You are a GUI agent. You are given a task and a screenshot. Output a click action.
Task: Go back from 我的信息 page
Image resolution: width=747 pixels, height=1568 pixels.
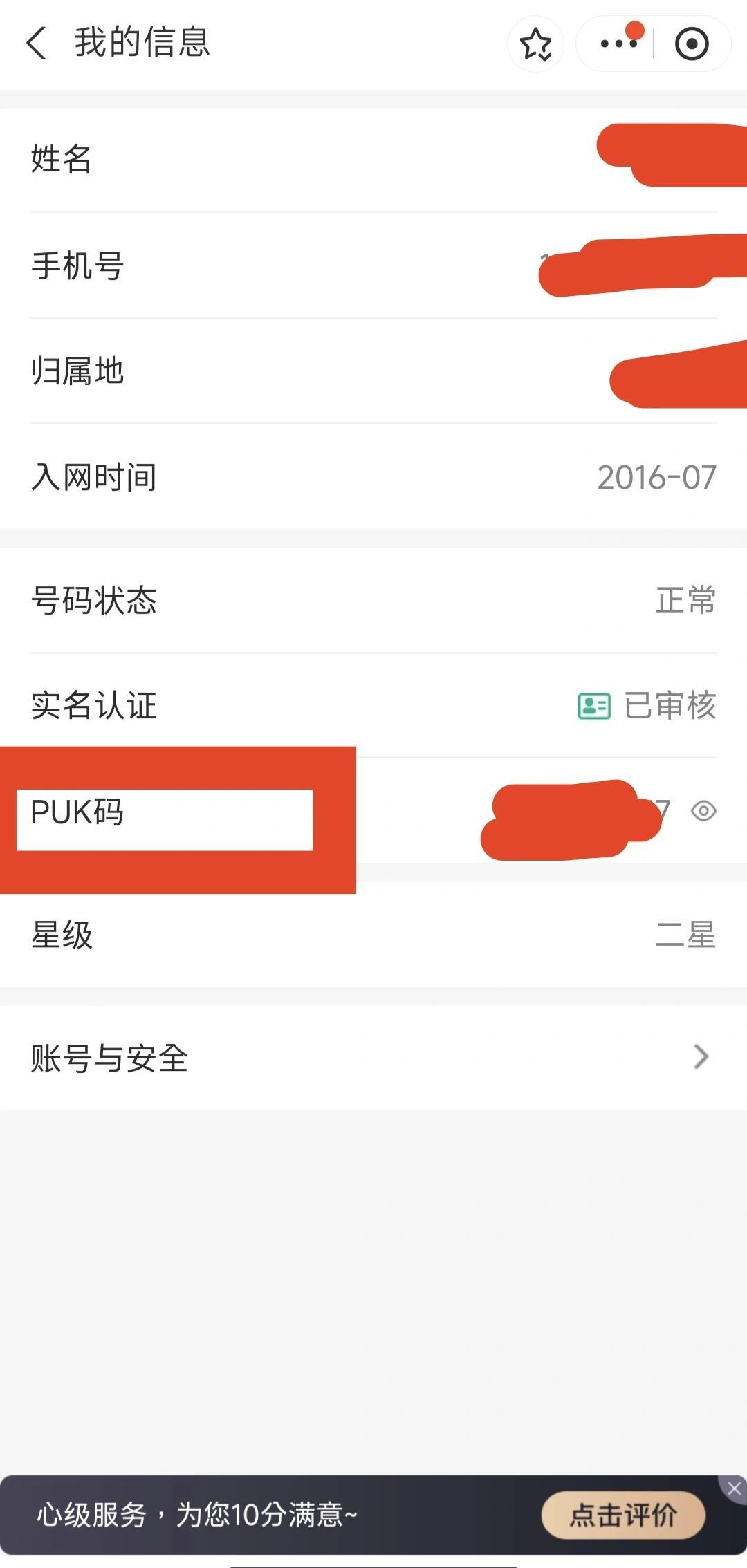(x=36, y=43)
